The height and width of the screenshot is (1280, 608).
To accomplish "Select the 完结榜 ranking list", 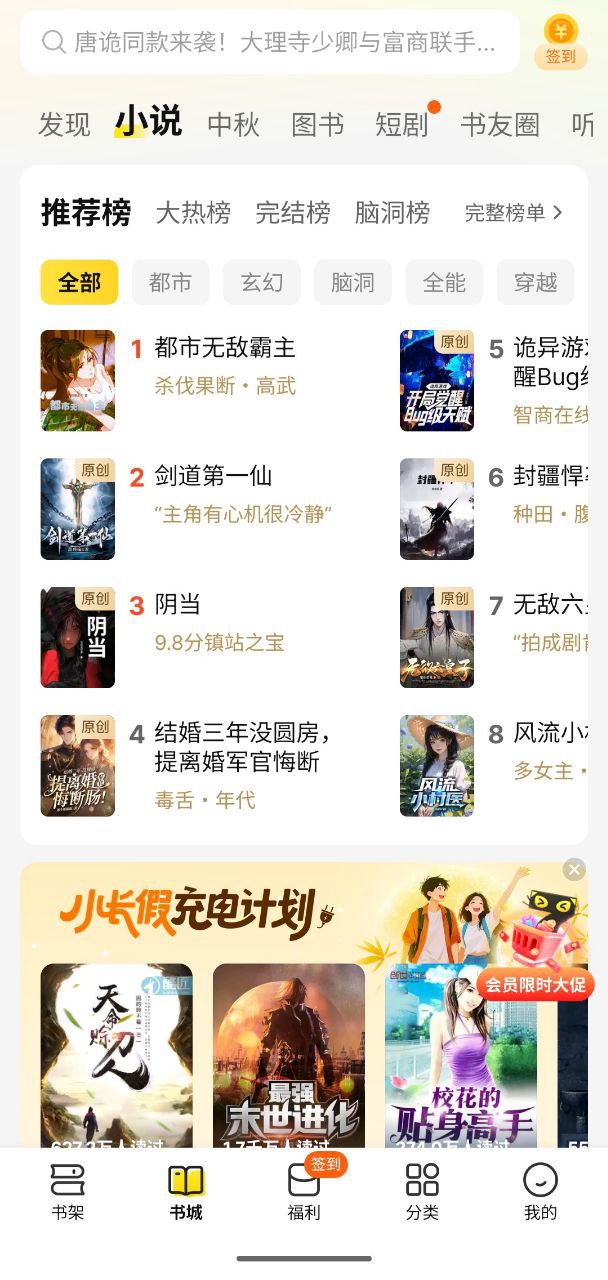I will pos(292,213).
